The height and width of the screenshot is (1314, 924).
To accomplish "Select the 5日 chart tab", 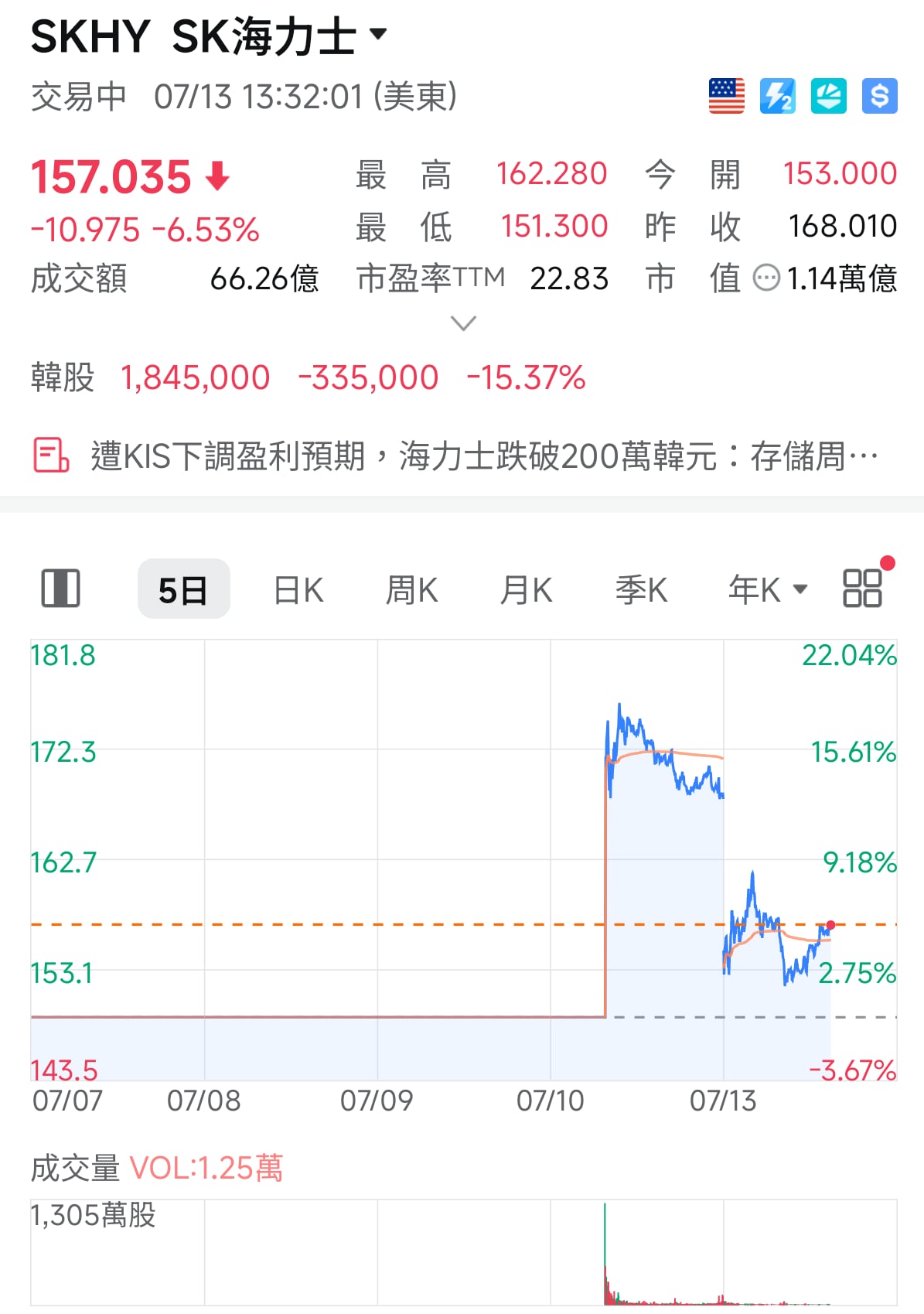I will coord(183,589).
